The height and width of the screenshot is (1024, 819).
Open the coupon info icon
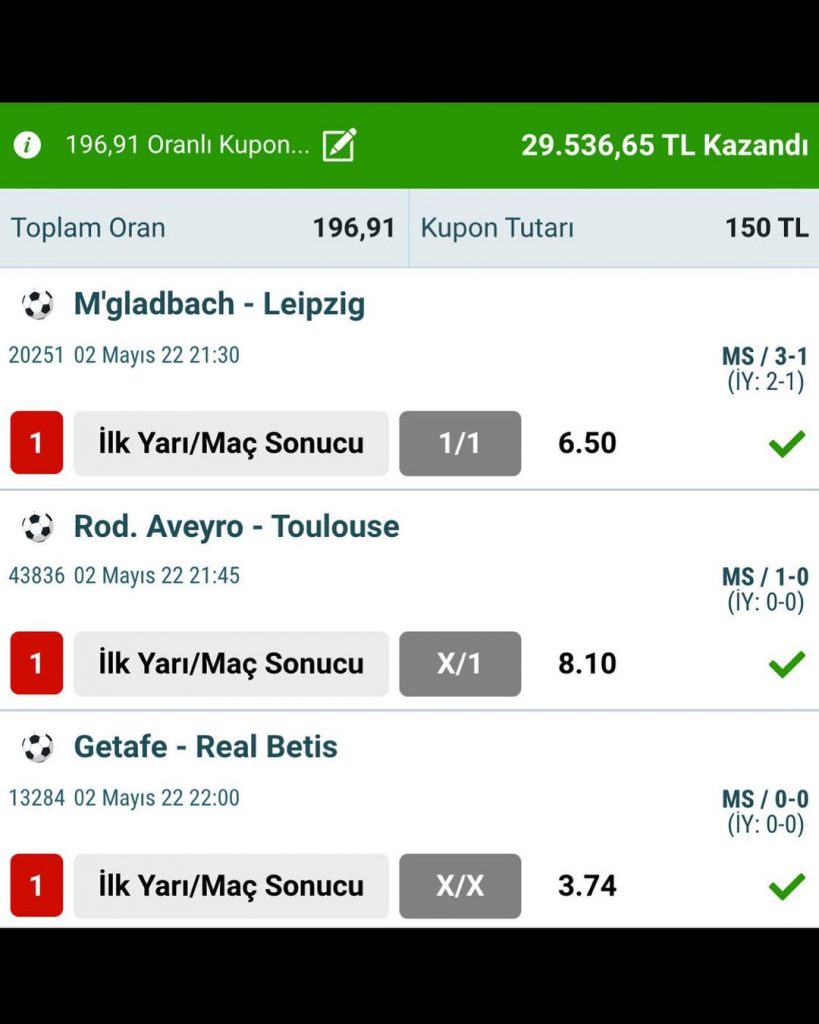point(28,146)
